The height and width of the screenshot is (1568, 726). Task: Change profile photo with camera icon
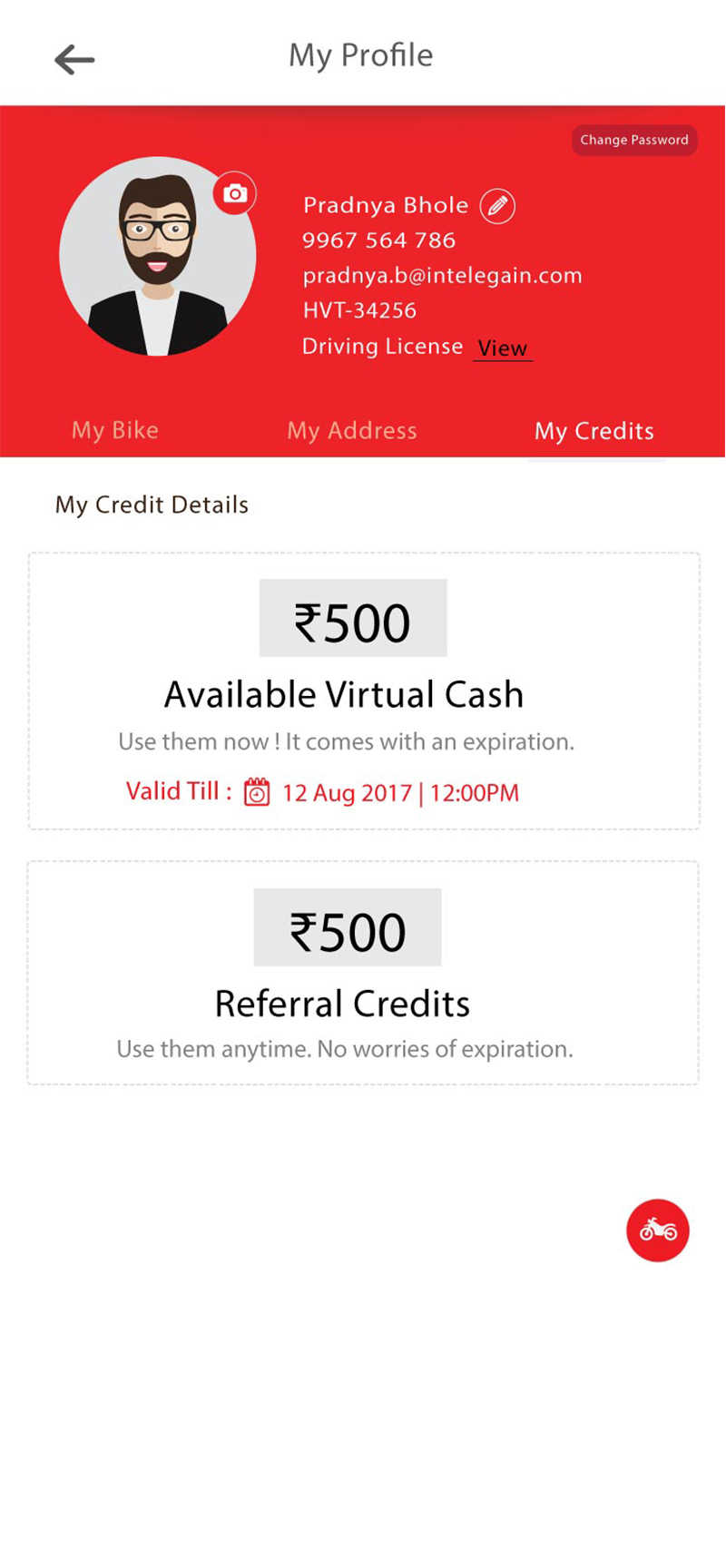point(235,193)
